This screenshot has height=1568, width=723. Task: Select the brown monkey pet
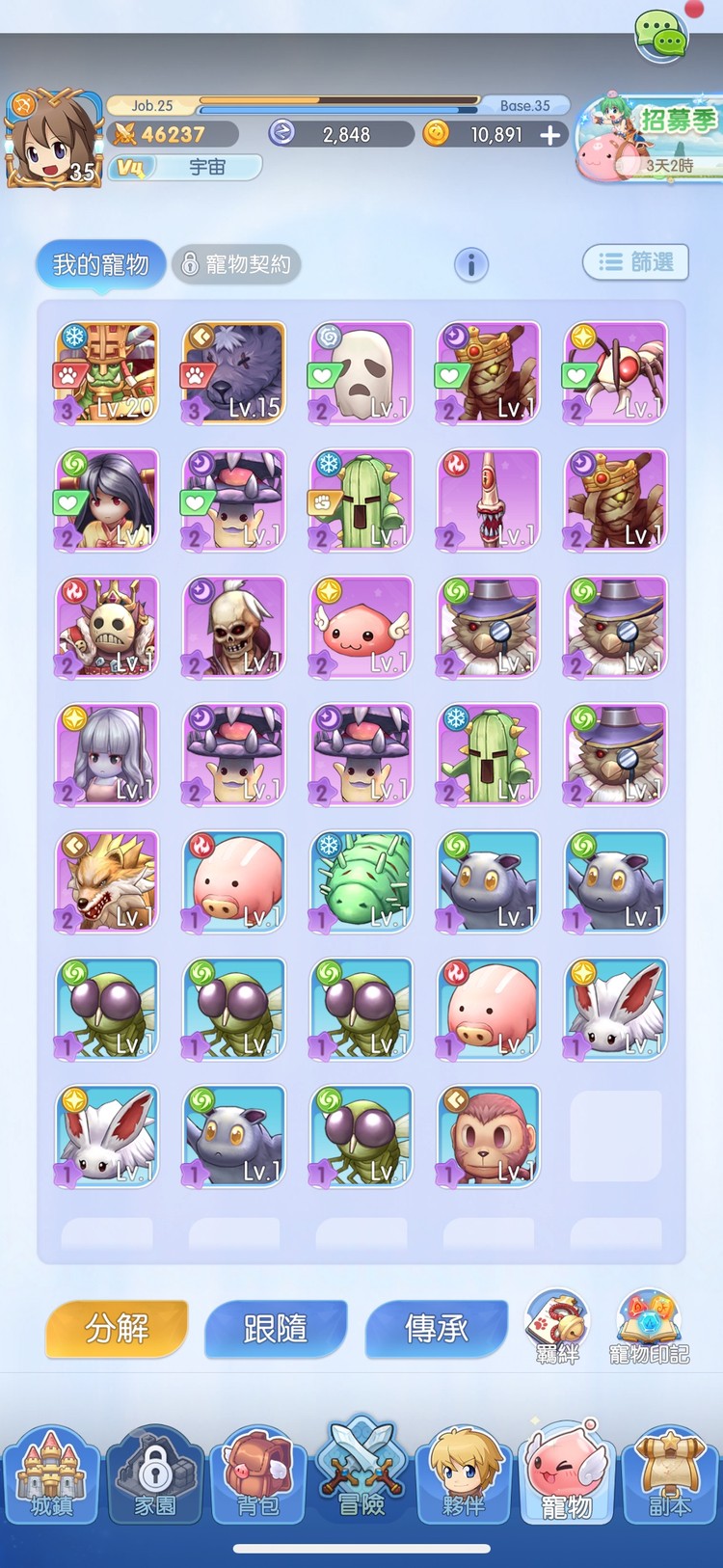tap(489, 1135)
